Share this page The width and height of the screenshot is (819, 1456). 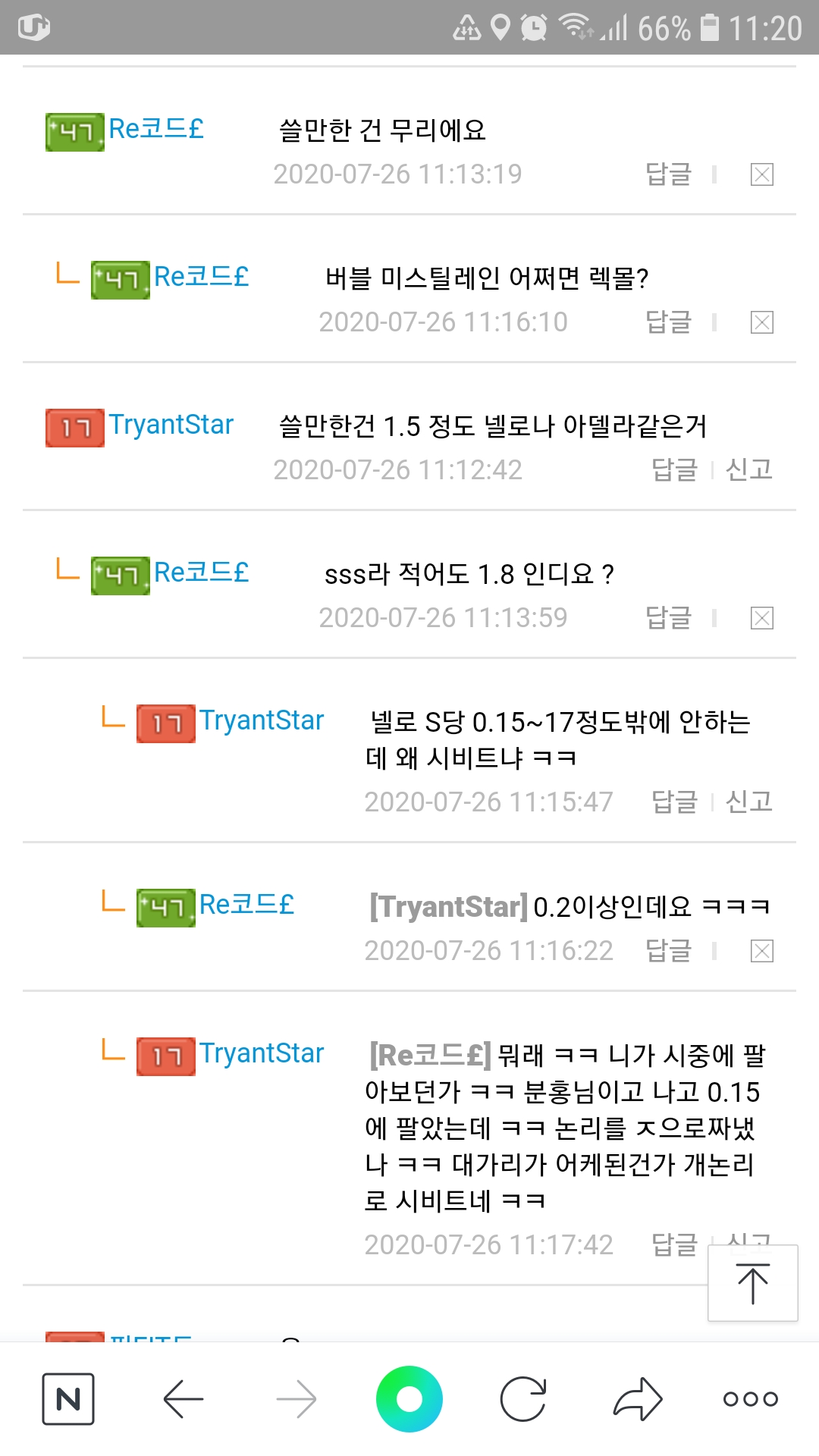(x=638, y=1398)
